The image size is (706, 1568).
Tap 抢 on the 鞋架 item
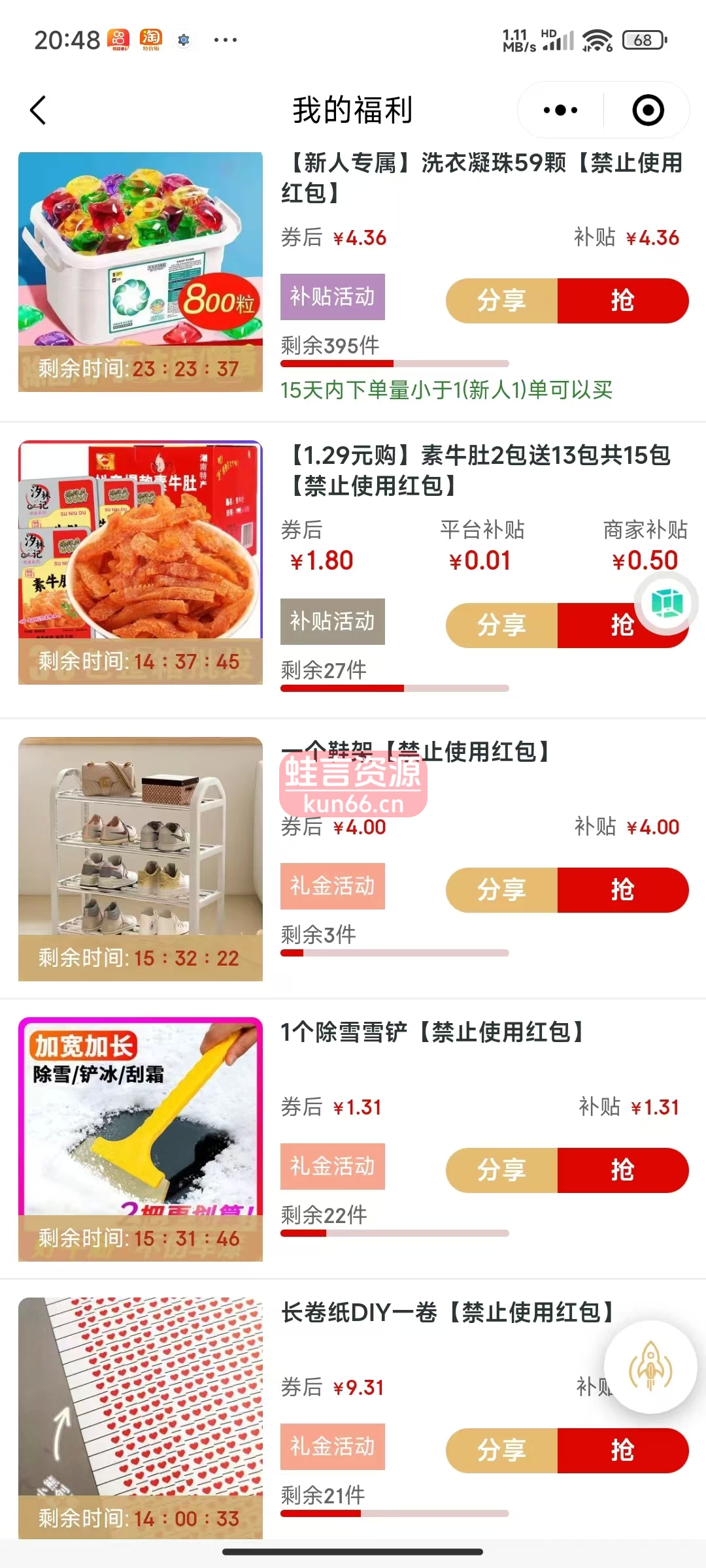(x=624, y=889)
